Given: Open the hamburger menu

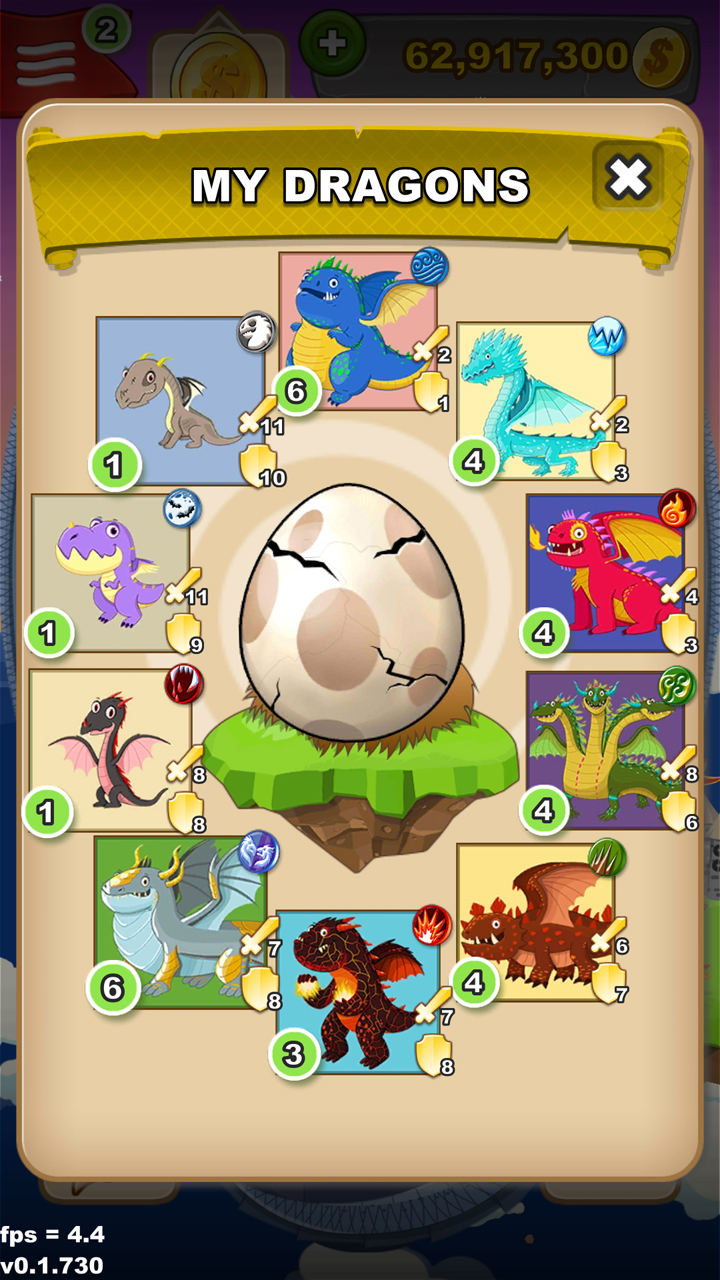Looking at the screenshot, I should click(x=45, y=62).
